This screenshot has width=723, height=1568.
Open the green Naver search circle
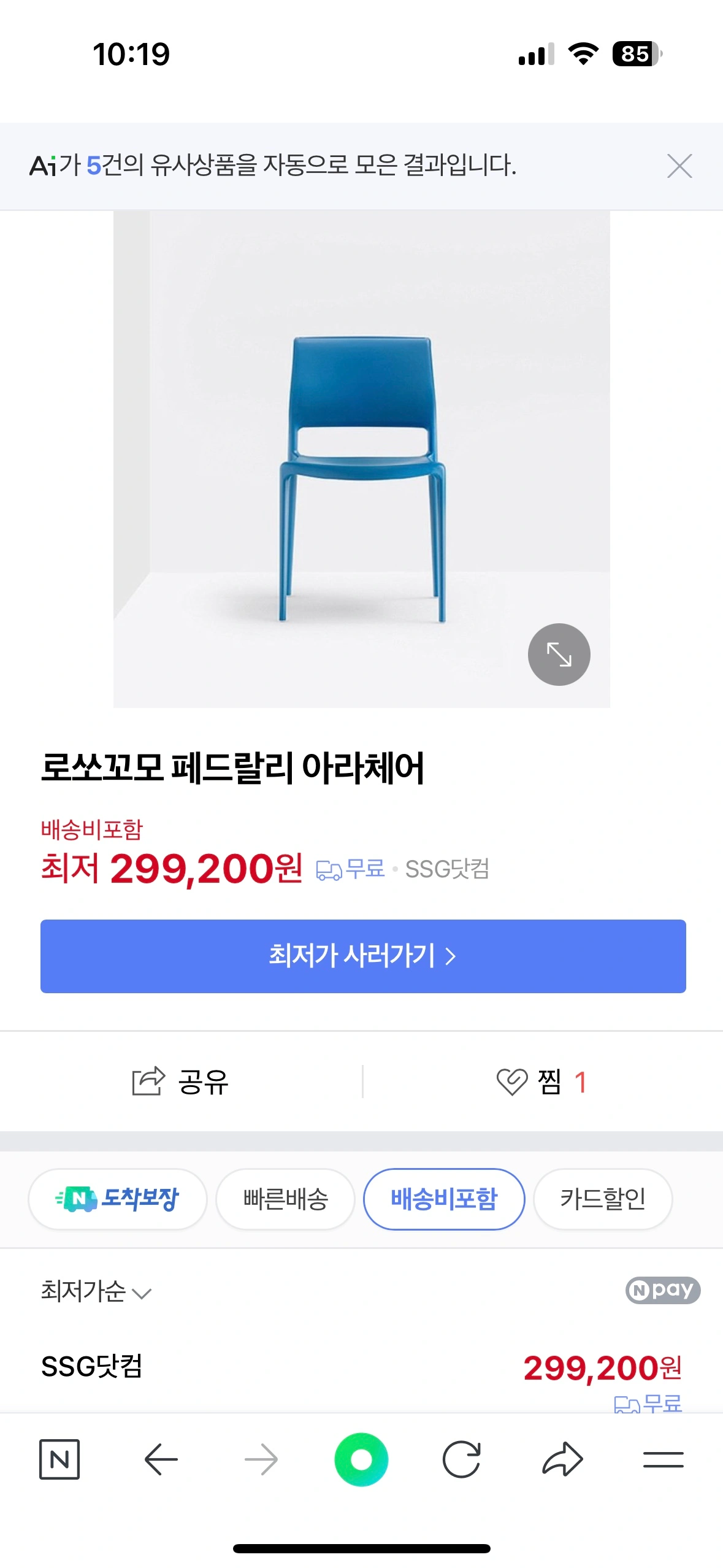point(361,1459)
